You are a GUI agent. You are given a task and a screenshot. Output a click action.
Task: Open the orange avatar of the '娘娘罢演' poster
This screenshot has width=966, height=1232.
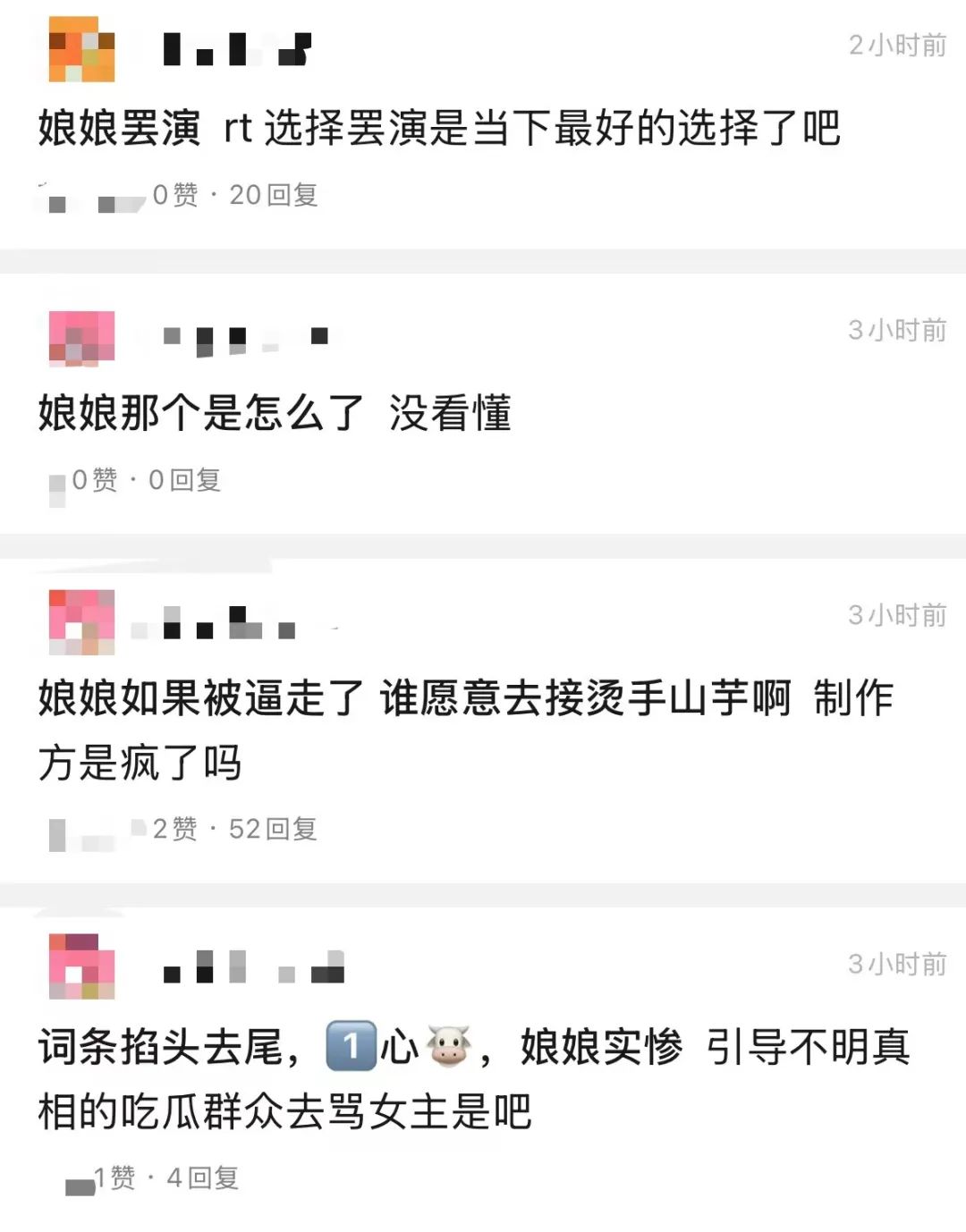tap(81, 50)
